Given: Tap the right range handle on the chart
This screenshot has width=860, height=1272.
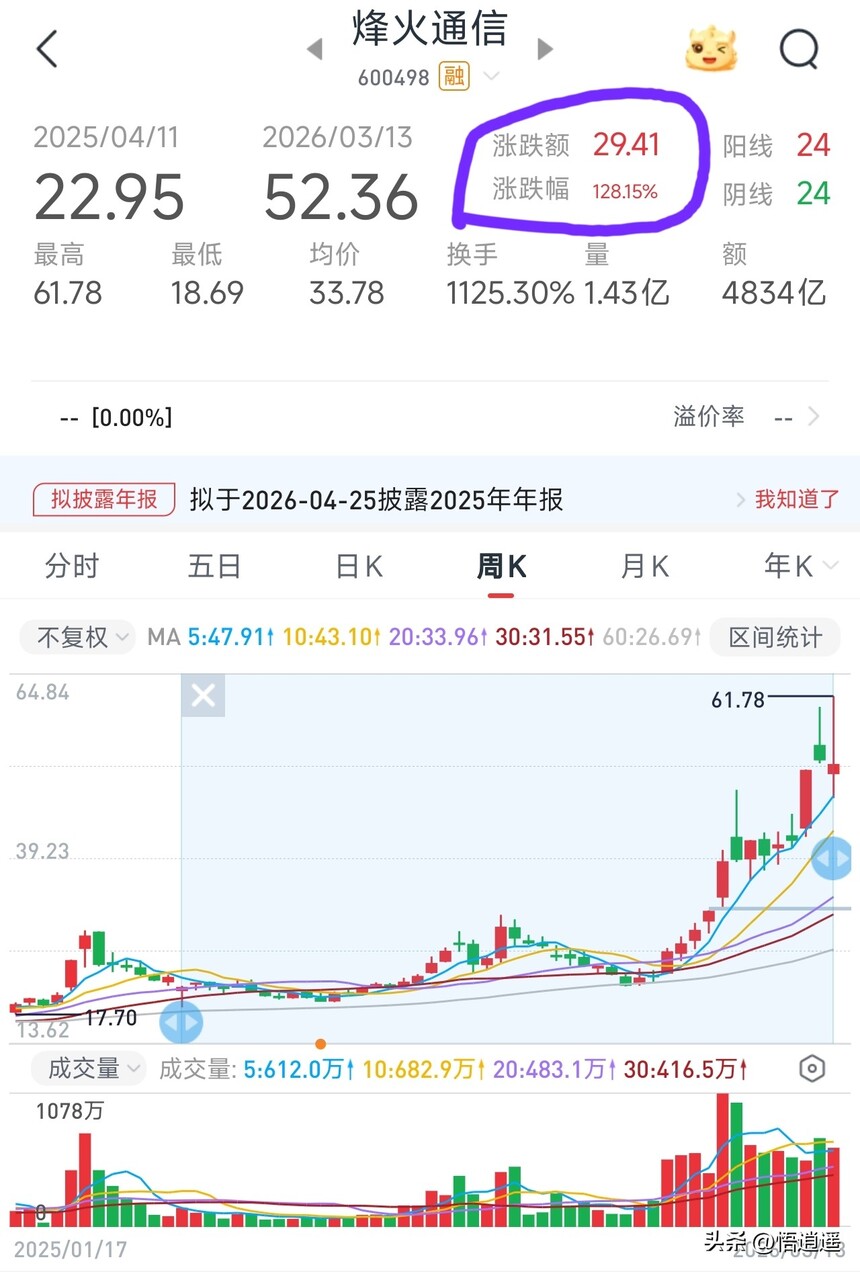Looking at the screenshot, I should [x=832, y=859].
